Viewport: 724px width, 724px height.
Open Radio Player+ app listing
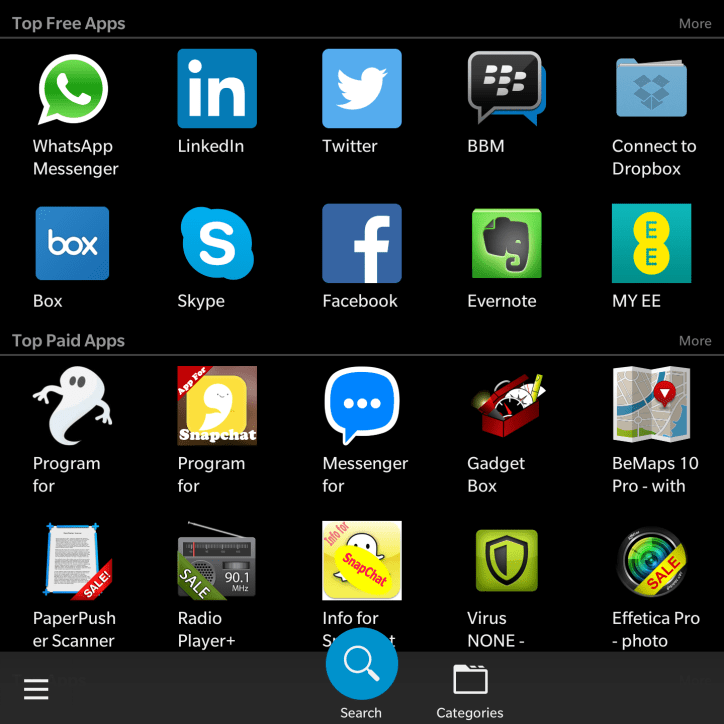click(216, 562)
